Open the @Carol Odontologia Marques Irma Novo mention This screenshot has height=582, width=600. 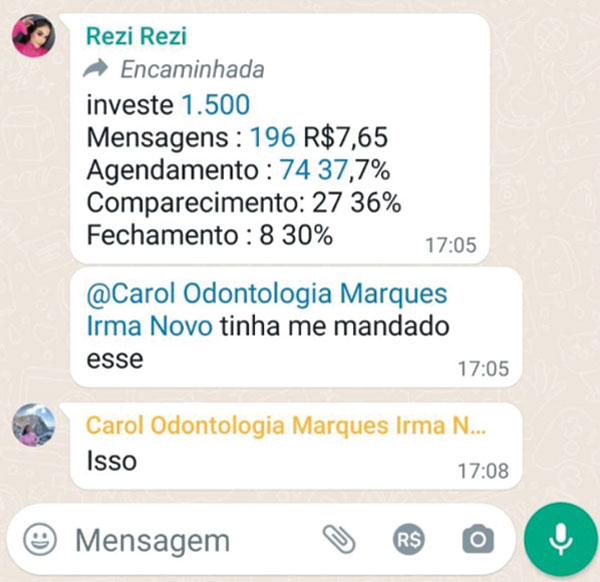point(267,310)
